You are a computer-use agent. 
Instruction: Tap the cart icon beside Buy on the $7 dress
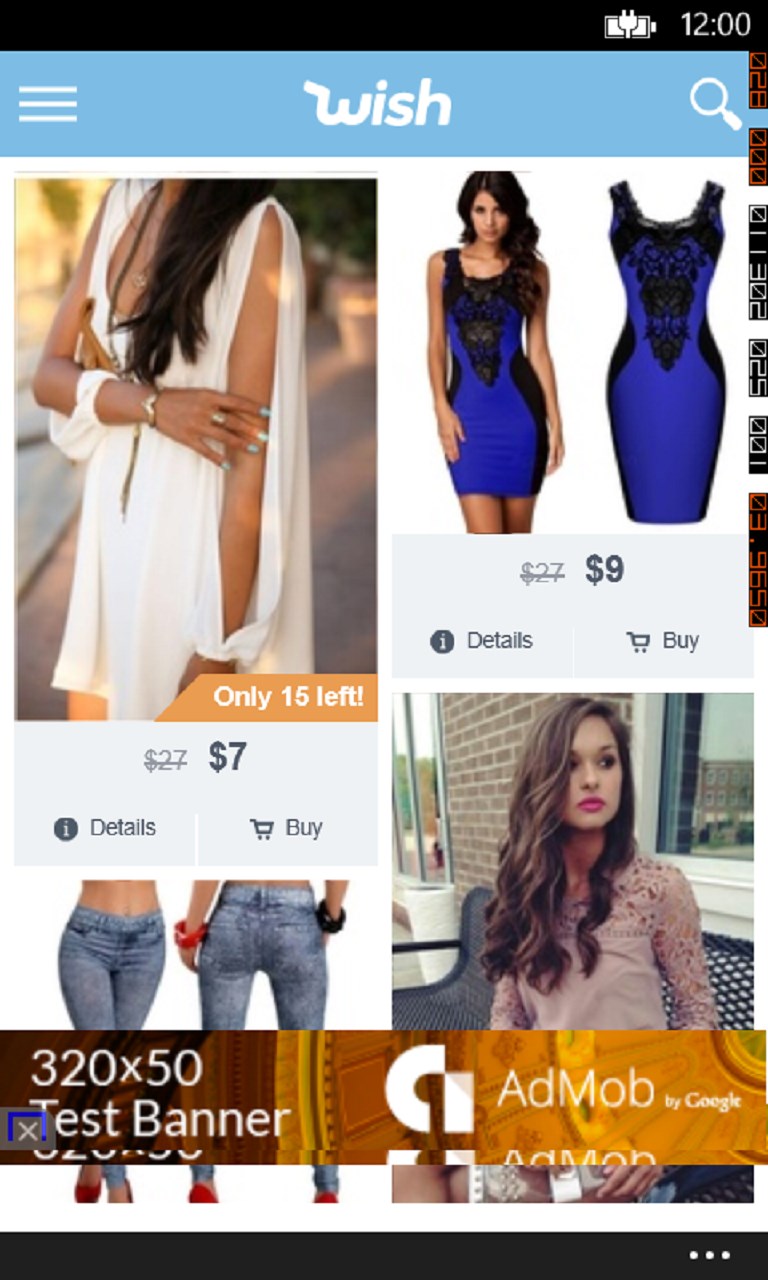coord(262,828)
